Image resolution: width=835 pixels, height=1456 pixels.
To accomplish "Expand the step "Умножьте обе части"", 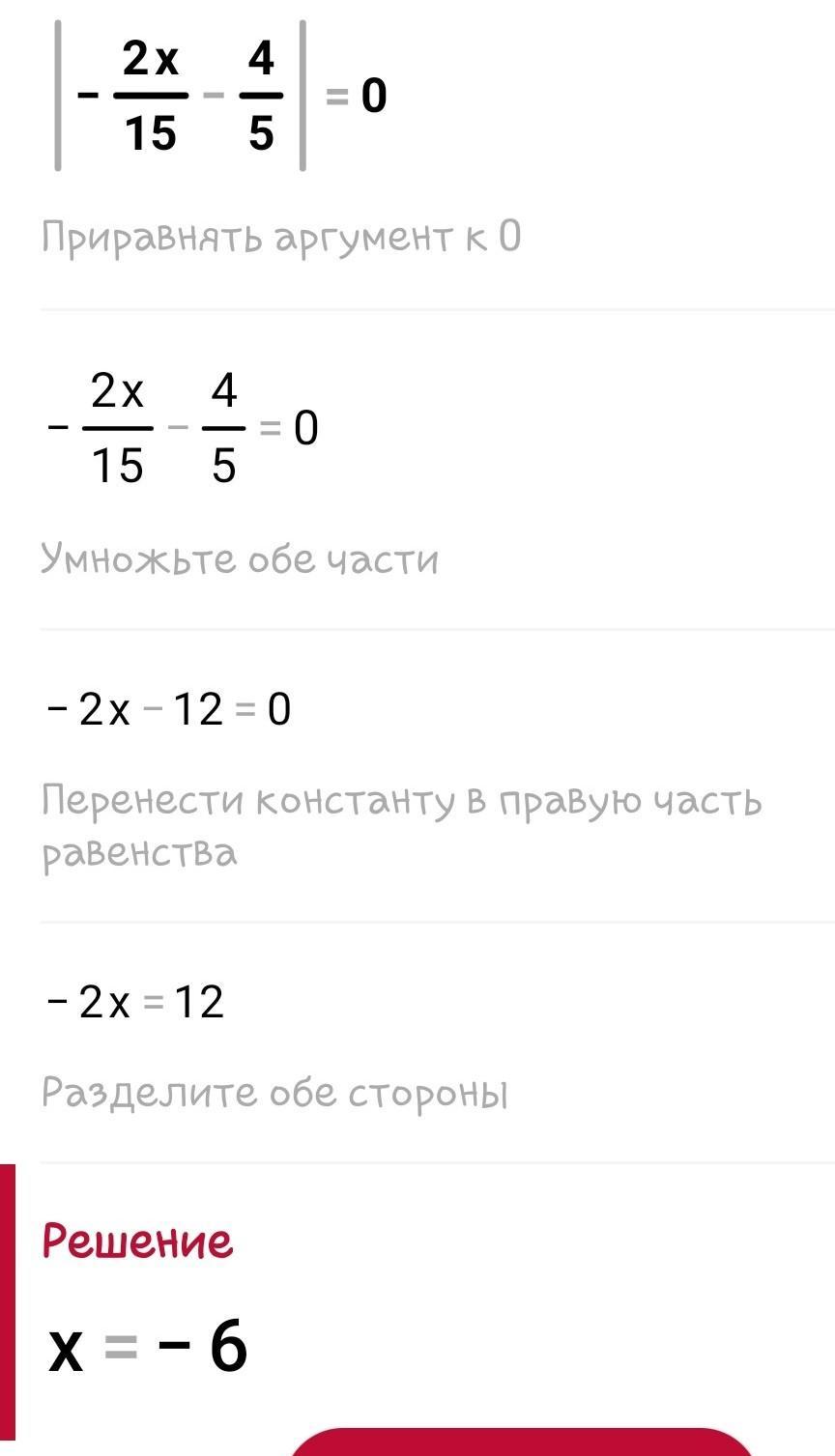I will [x=240, y=559].
